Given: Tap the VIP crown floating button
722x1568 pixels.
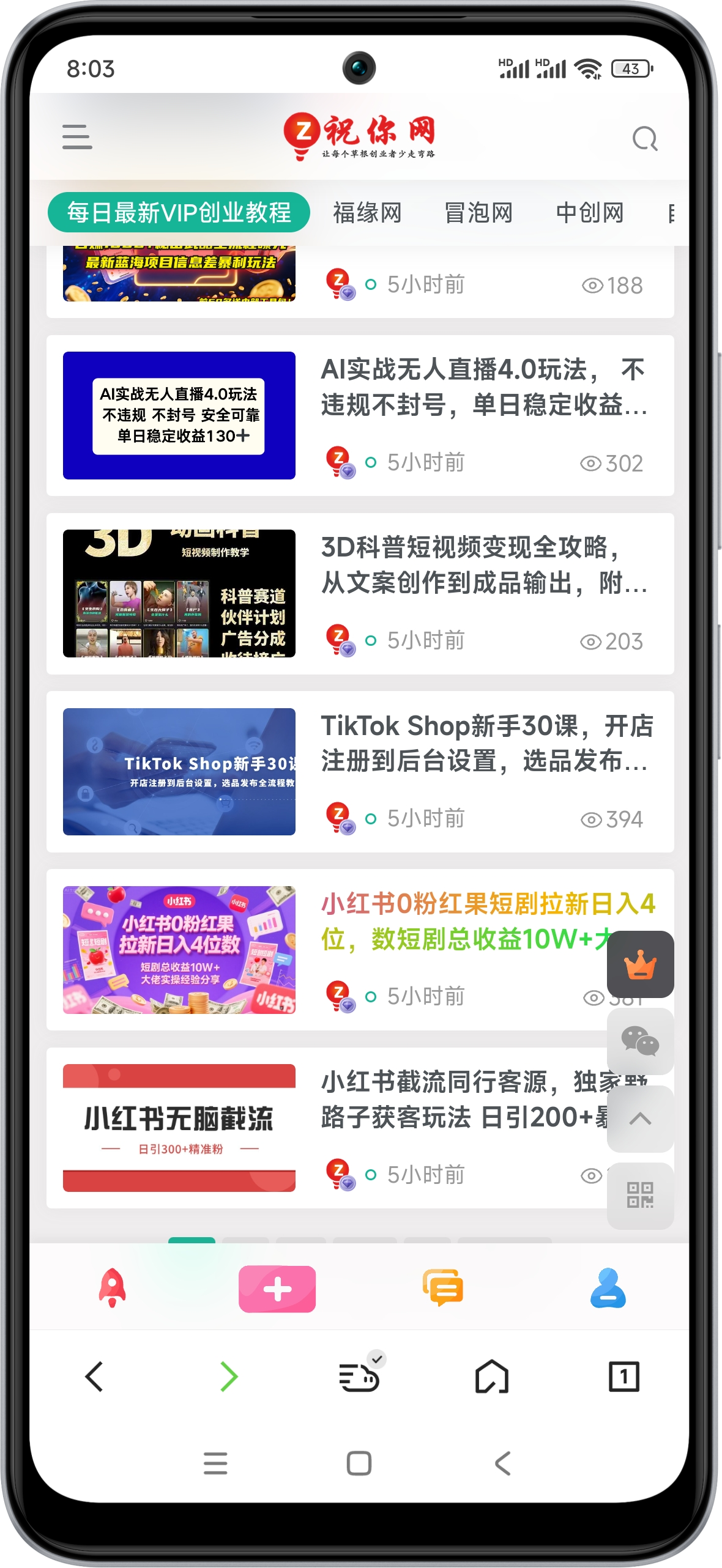Looking at the screenshot, I should (640, 964).
